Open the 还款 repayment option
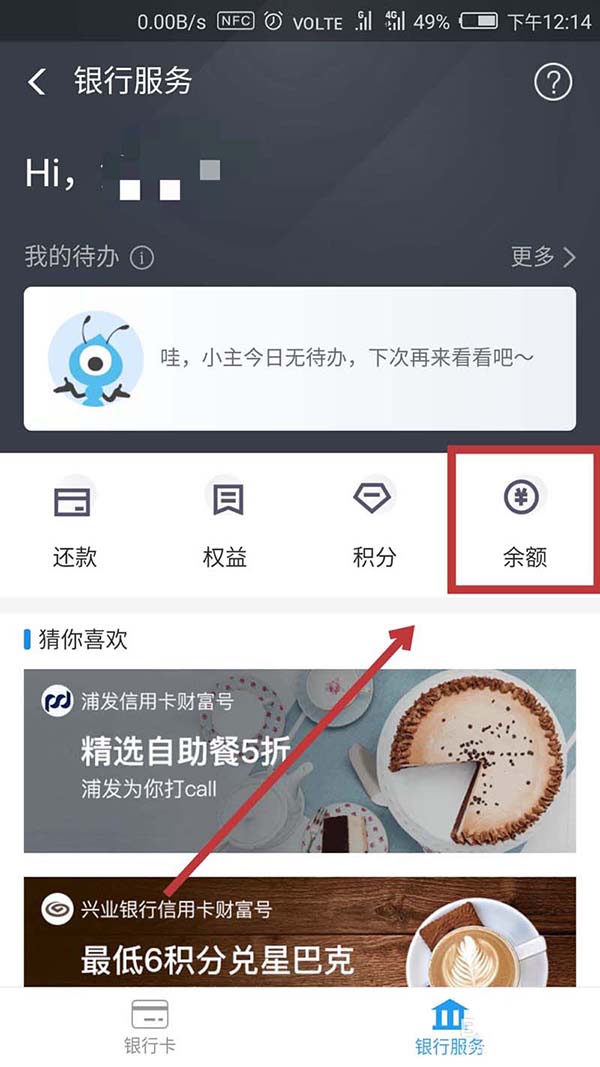 tap(75, 522)
